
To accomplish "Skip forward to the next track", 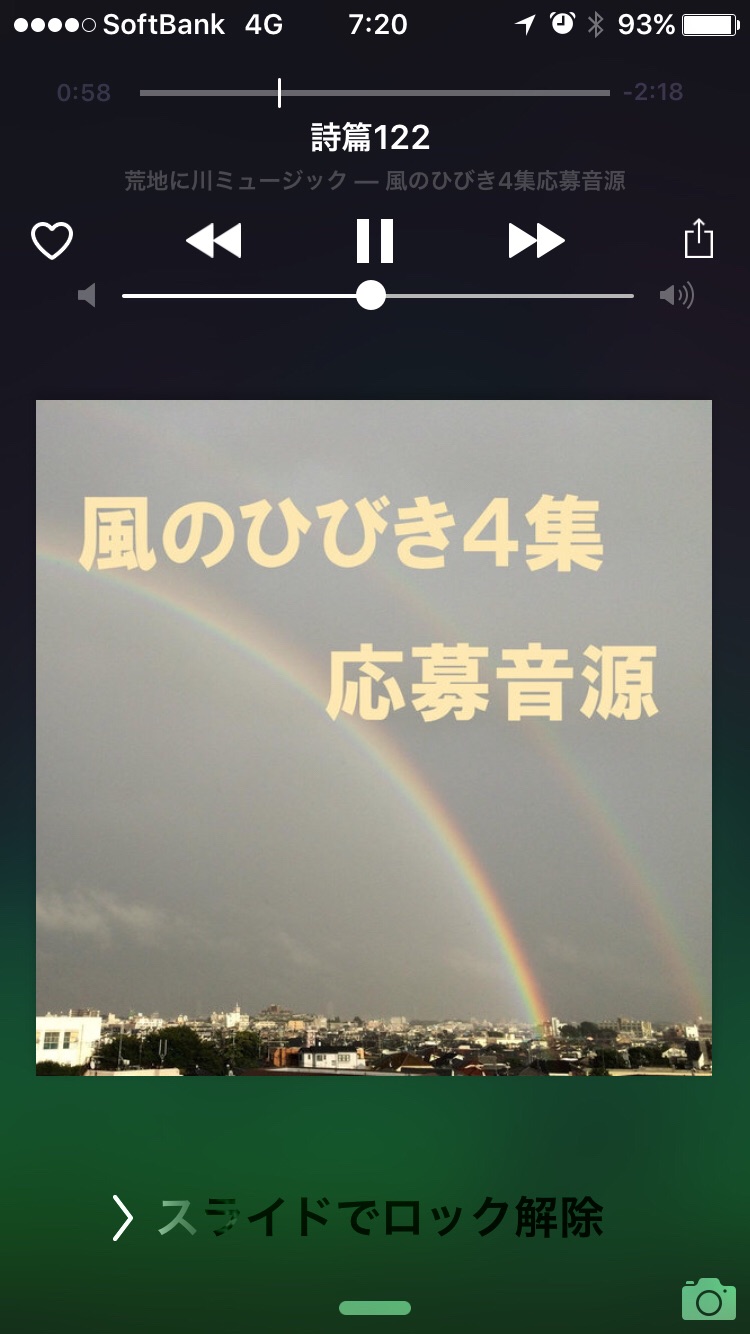I will [x=536, y=241].
